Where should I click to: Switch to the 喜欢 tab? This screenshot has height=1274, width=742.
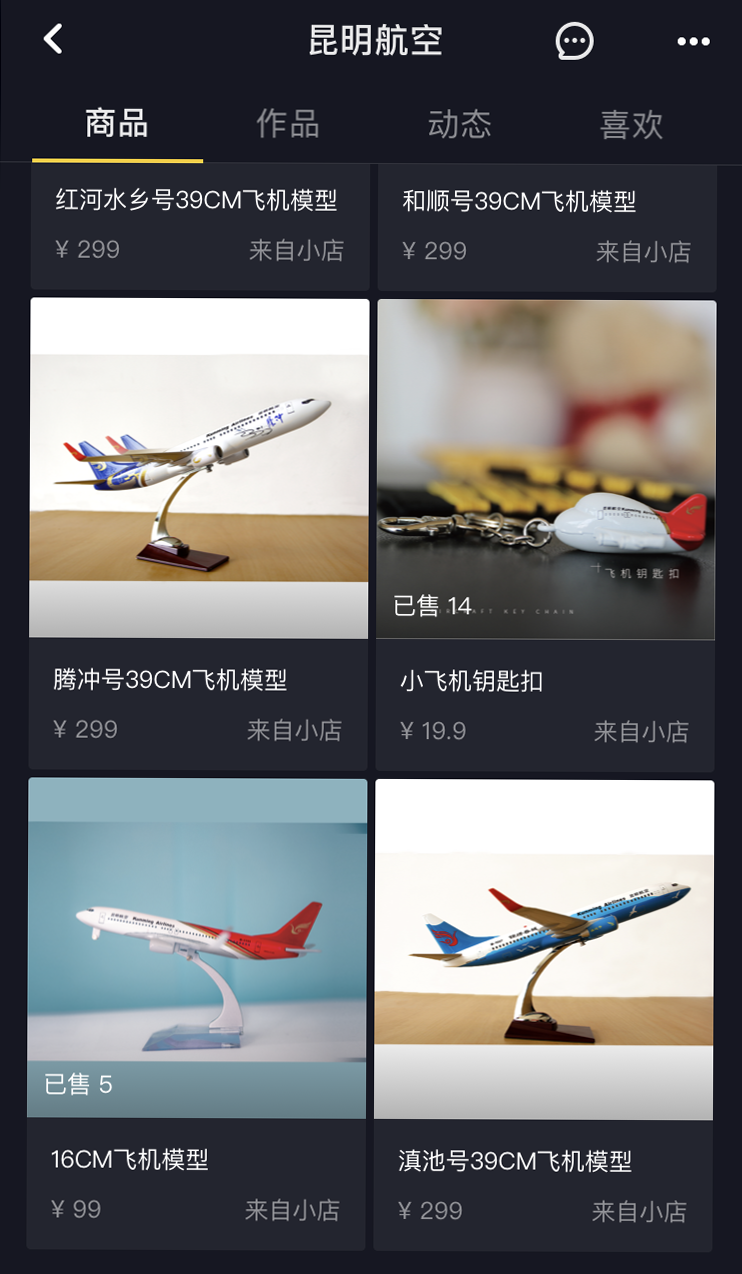pos(631,124)
